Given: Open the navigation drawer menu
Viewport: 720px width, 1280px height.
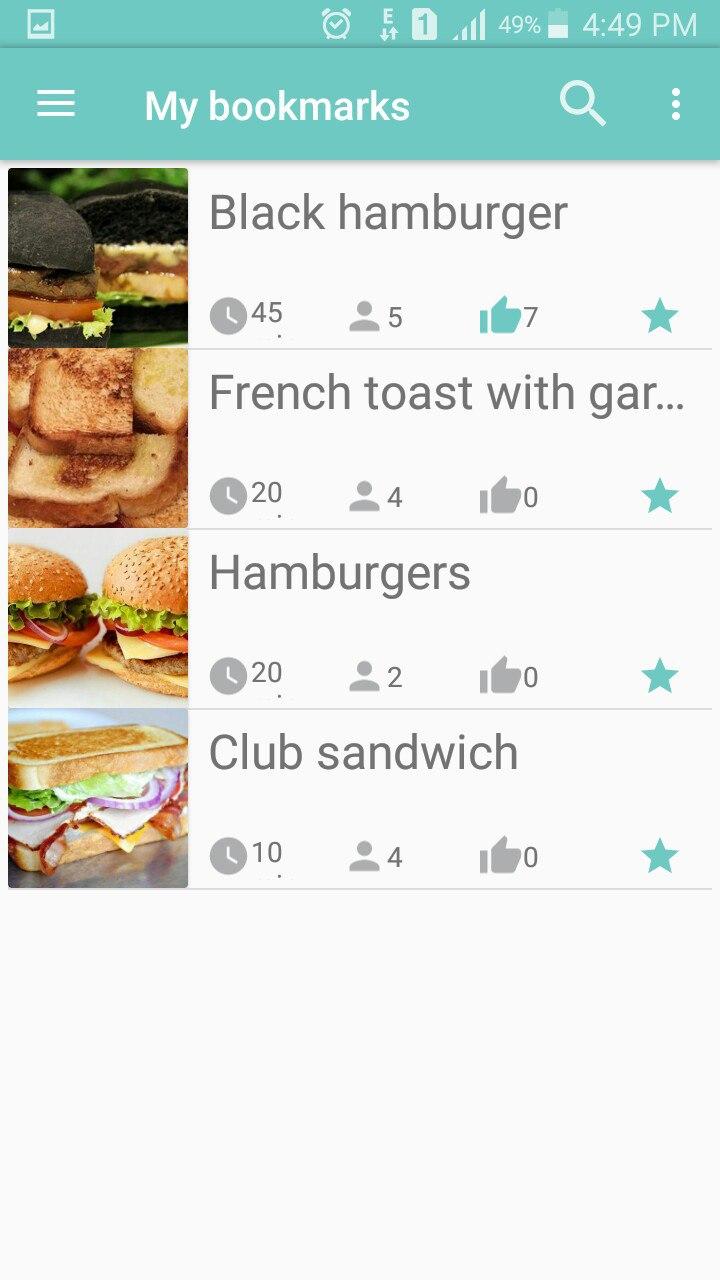Looking at the screenshot, I should point(56,104).
